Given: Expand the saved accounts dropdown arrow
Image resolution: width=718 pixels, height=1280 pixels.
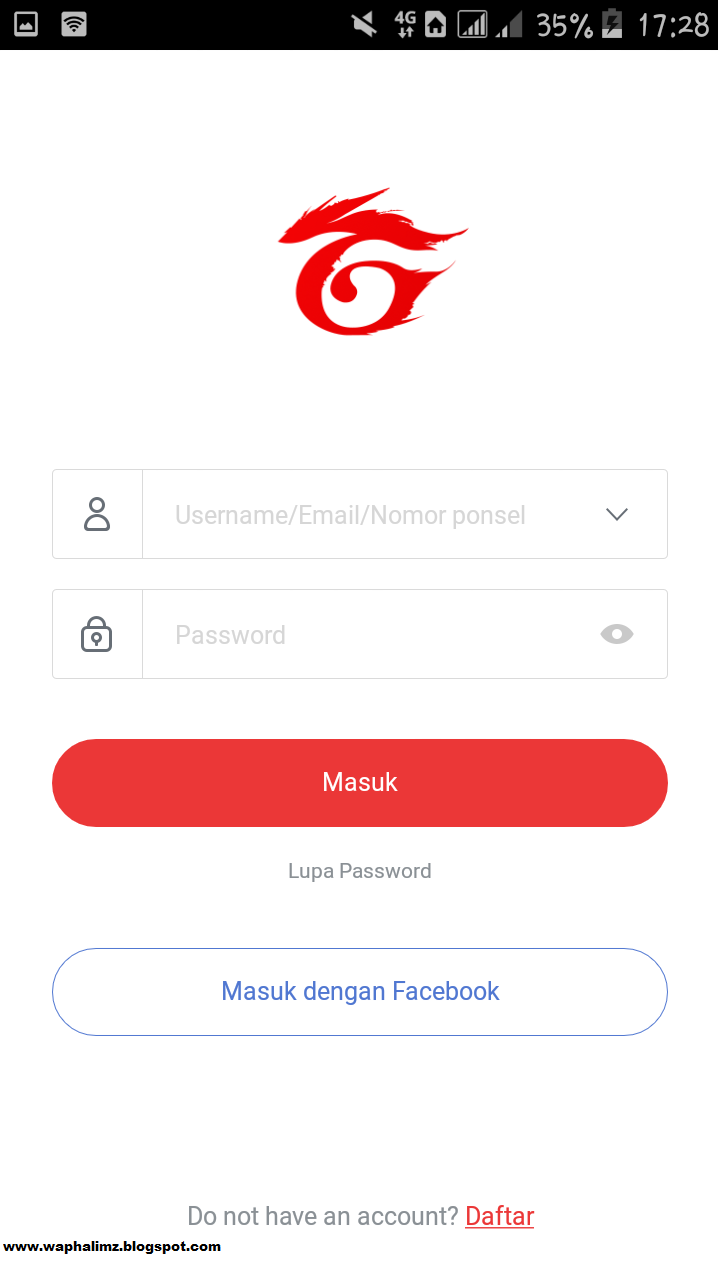Looking at the screenshot, I should [617, 514].
